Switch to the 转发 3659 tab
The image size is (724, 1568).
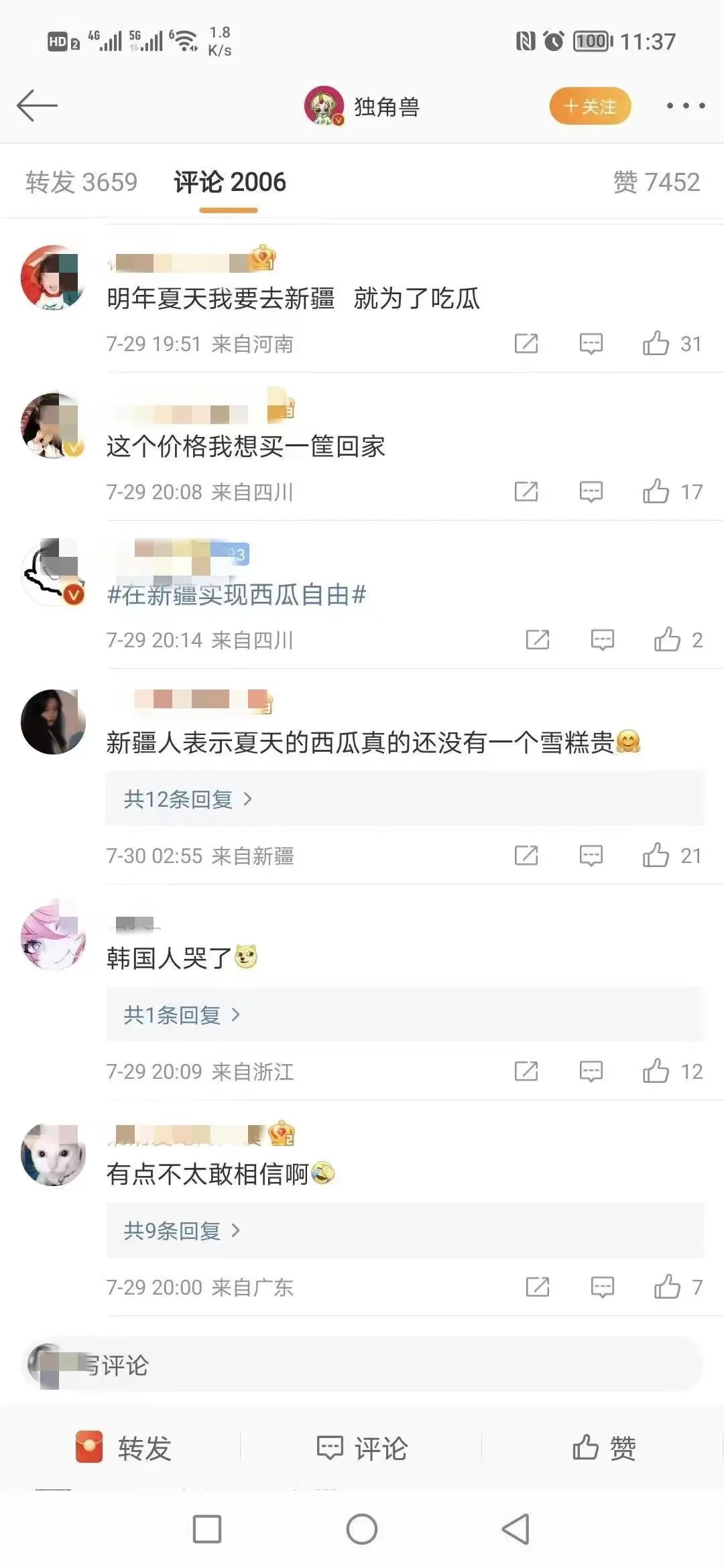tap(81, 182)
